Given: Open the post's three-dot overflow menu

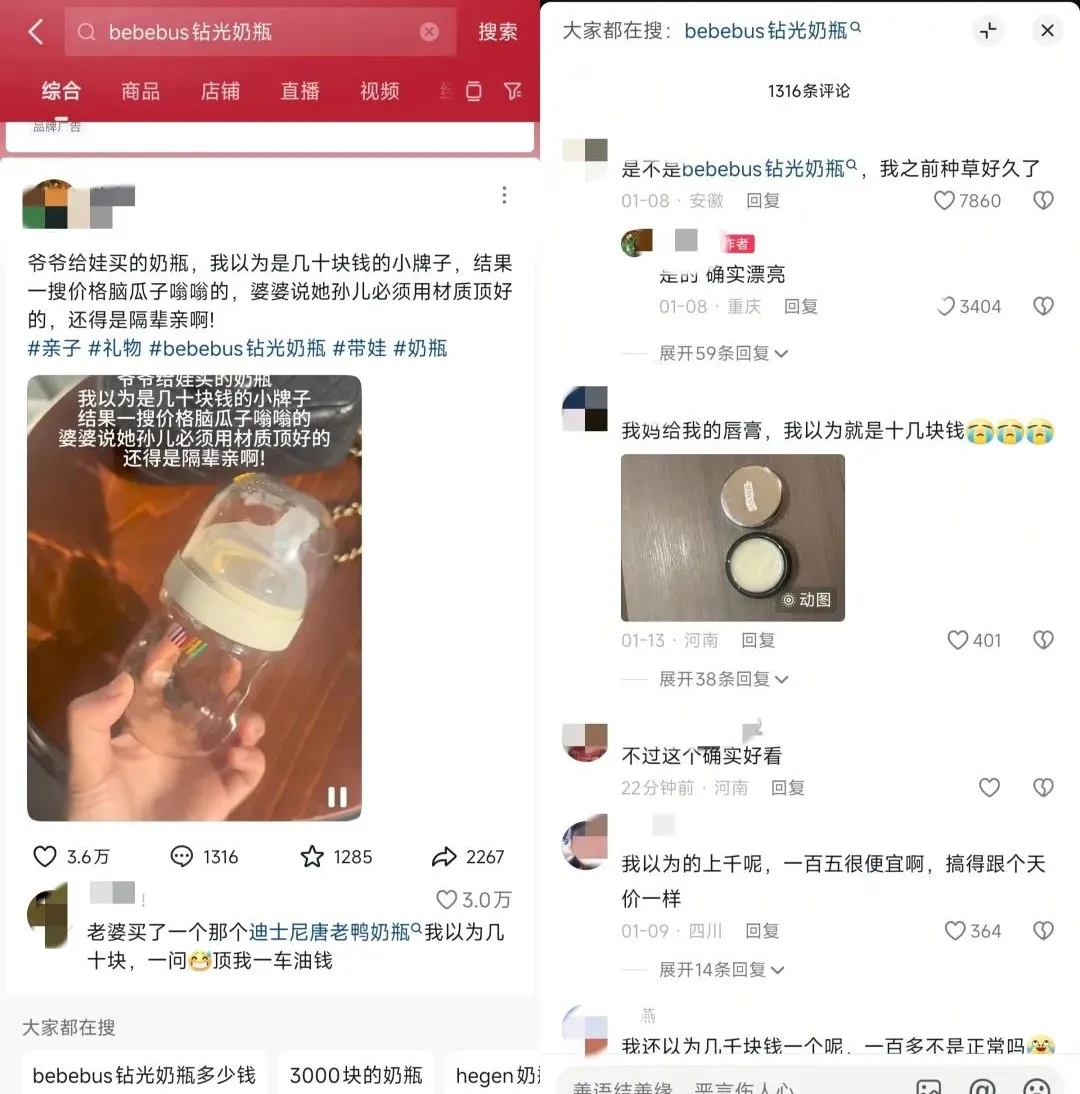Looking at the screenshot, I should coord(504,194).
